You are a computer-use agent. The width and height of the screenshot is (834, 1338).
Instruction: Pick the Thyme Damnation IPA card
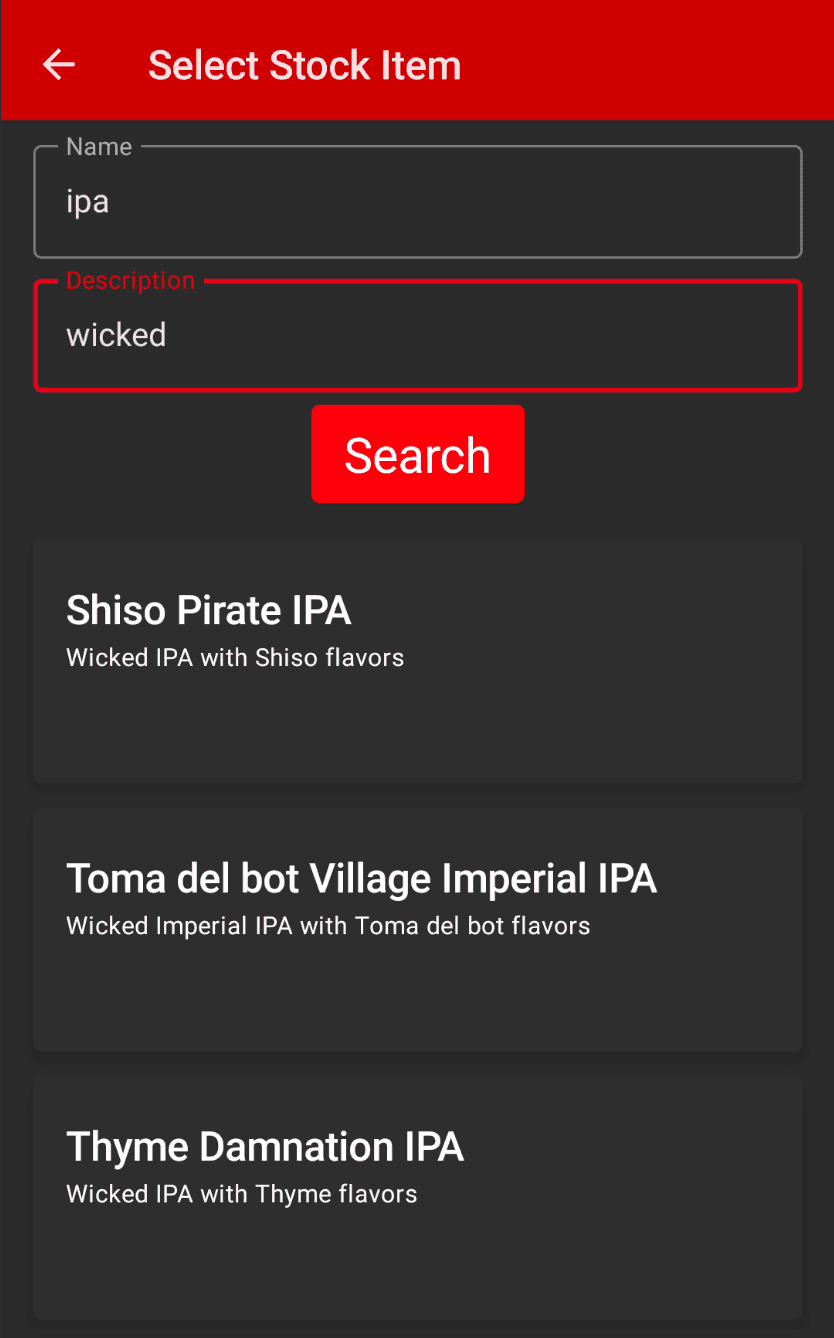pos(418,1198)
